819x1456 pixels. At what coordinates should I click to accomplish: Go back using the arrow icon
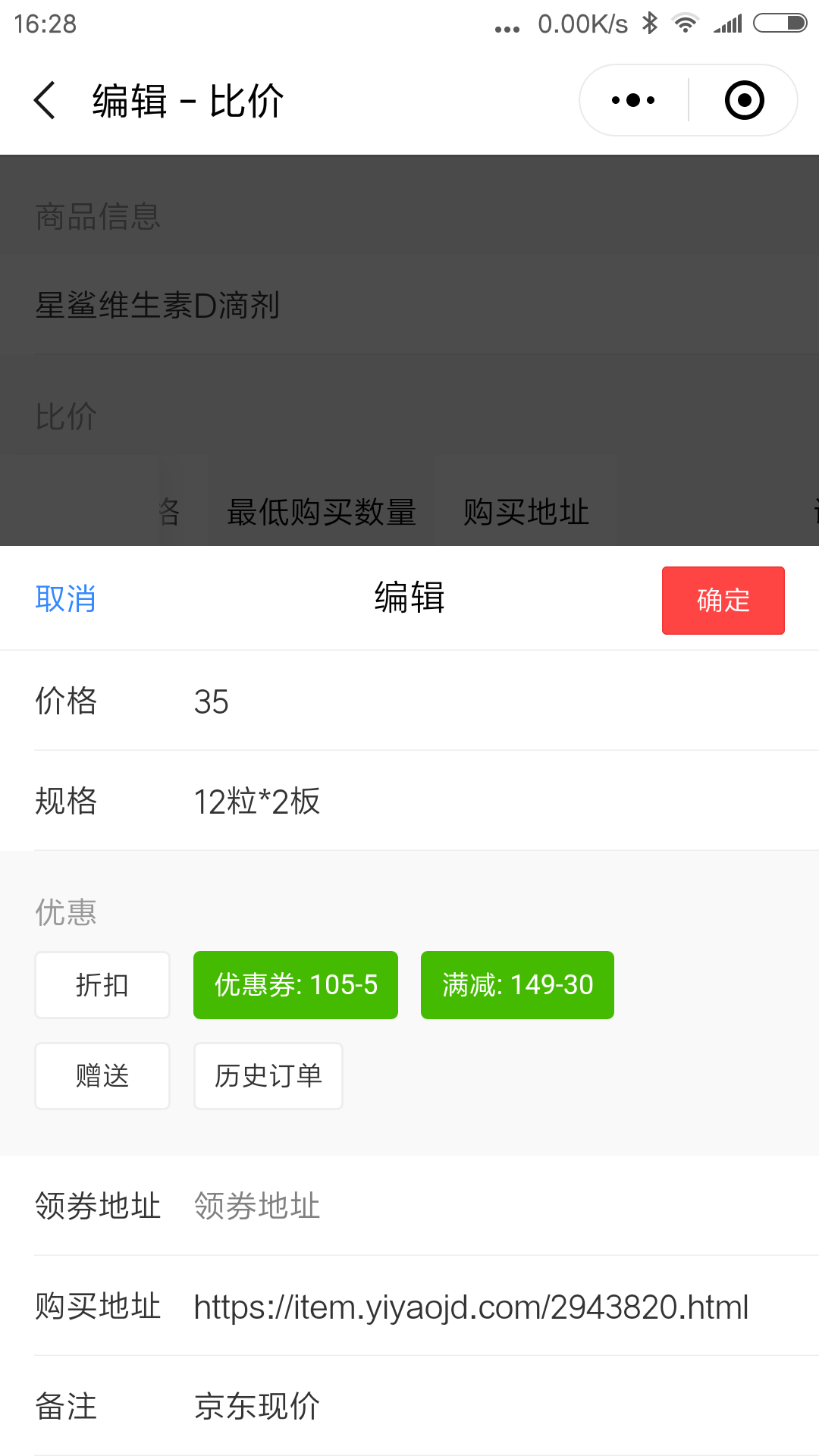pyautogui.click(x=45, y=100)
